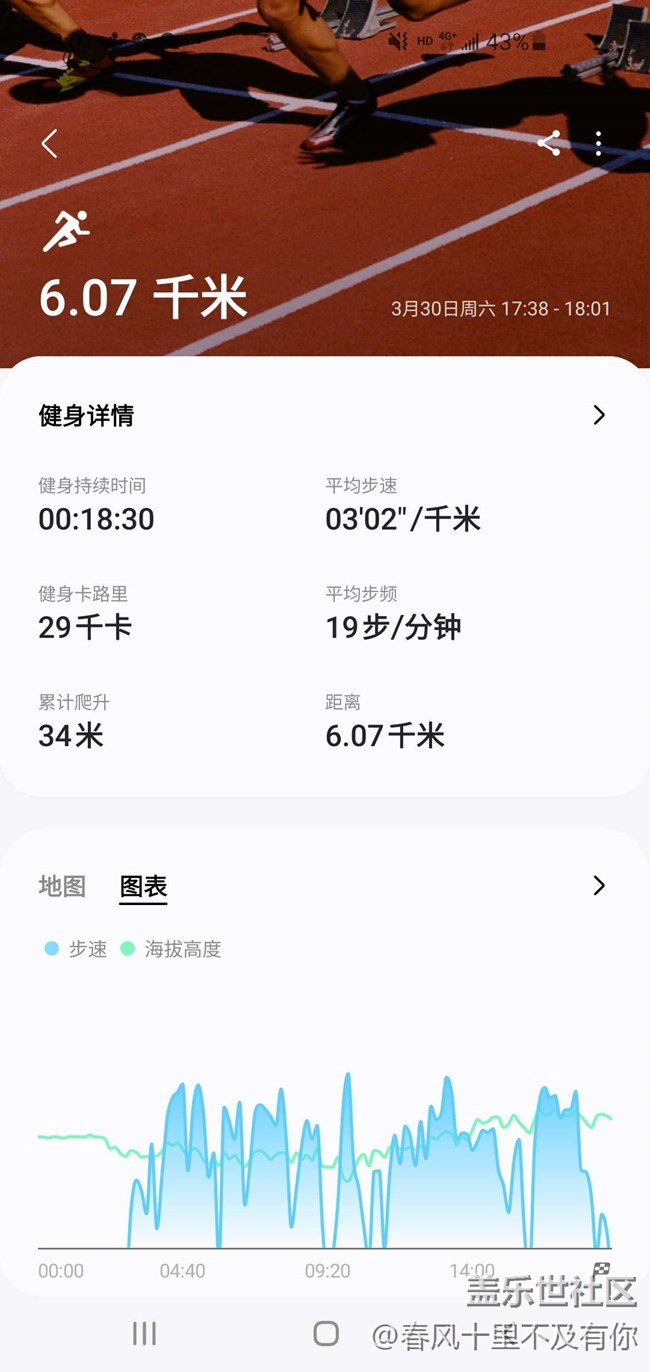The height and width of the screenshot is (1372, 650).
Task: Select the 图表 tab
Action: click(x=143, y=886)
